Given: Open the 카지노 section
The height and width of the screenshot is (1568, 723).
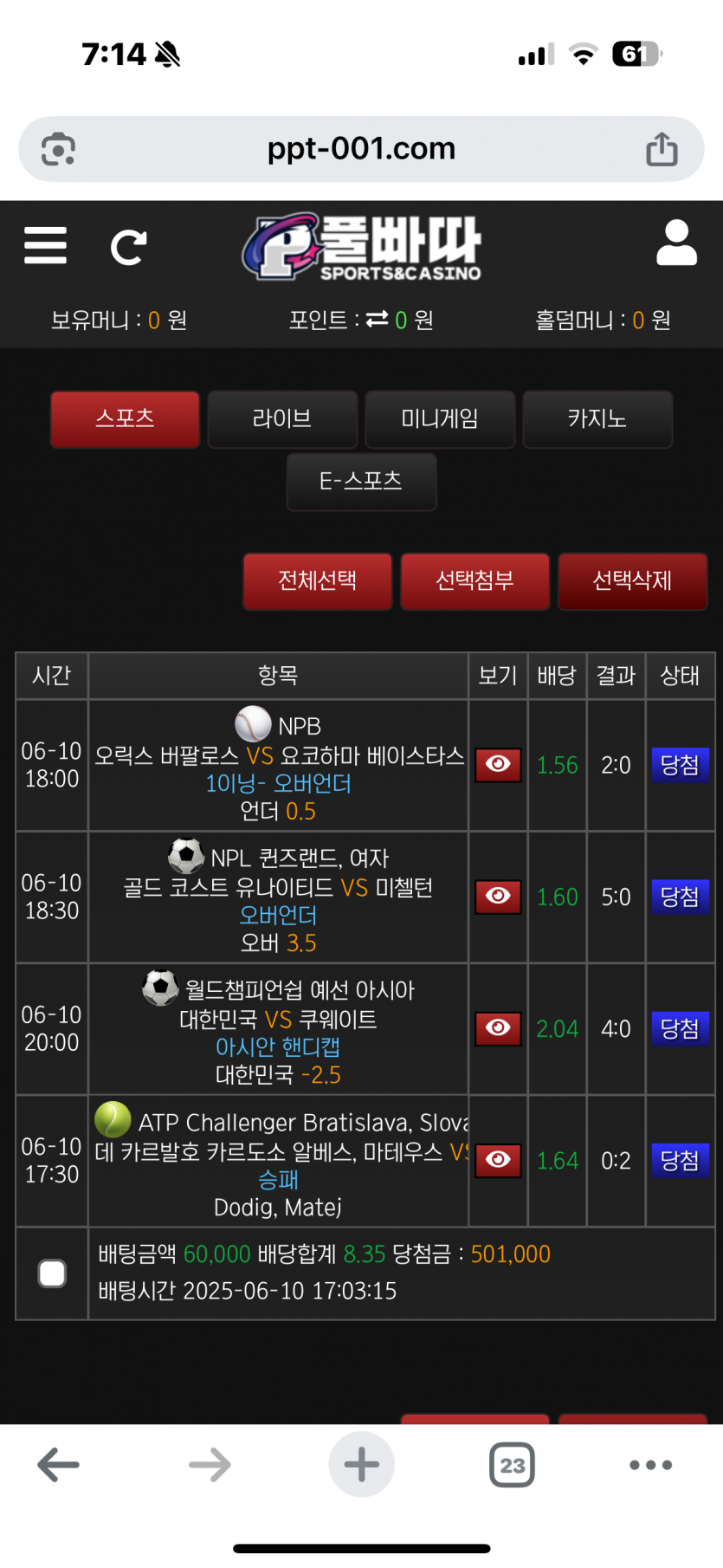Looking at the screenshot, I should coord(597,419).
